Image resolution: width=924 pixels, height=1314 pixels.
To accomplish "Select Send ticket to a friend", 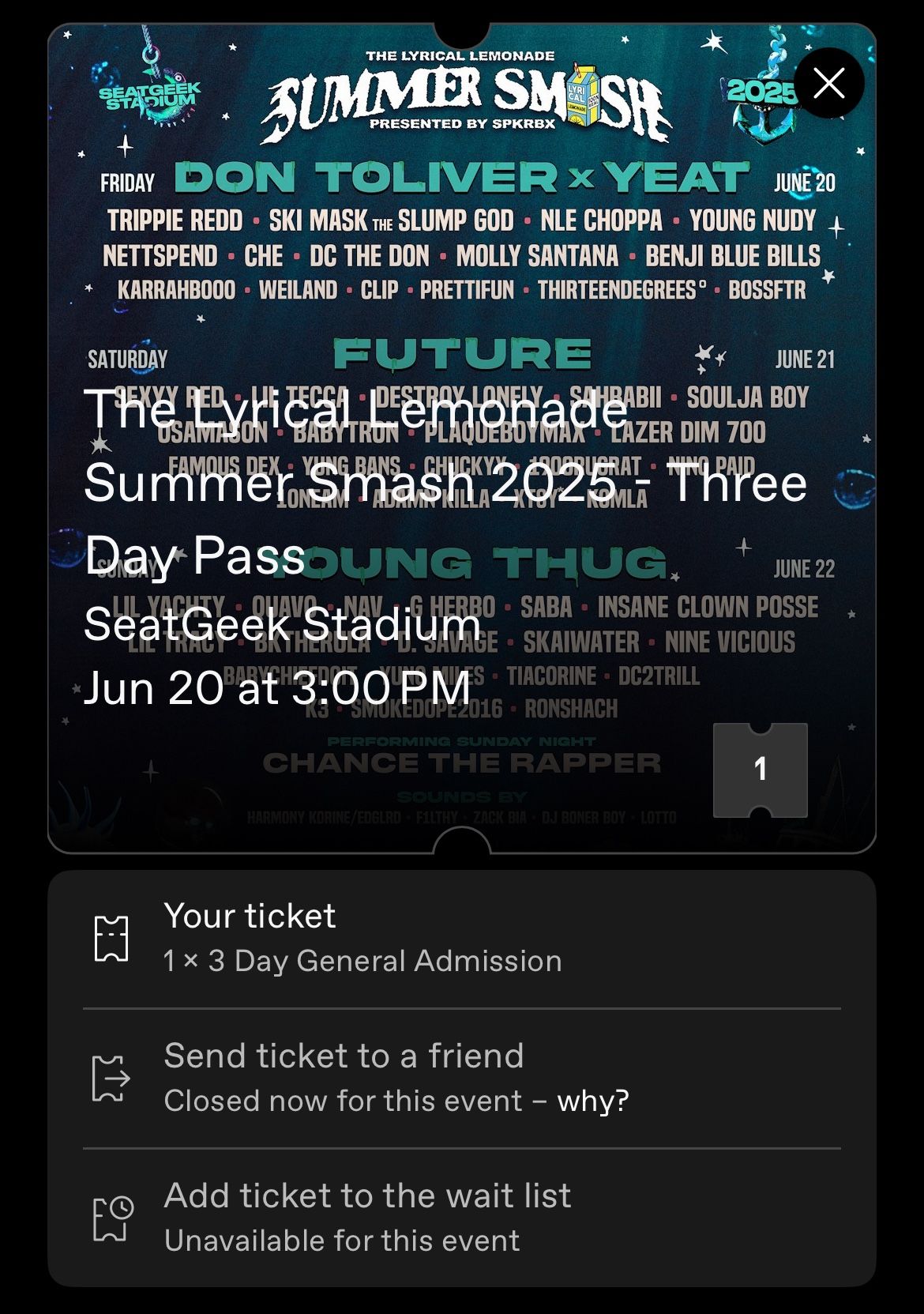I will click(x=344, y=1056).
